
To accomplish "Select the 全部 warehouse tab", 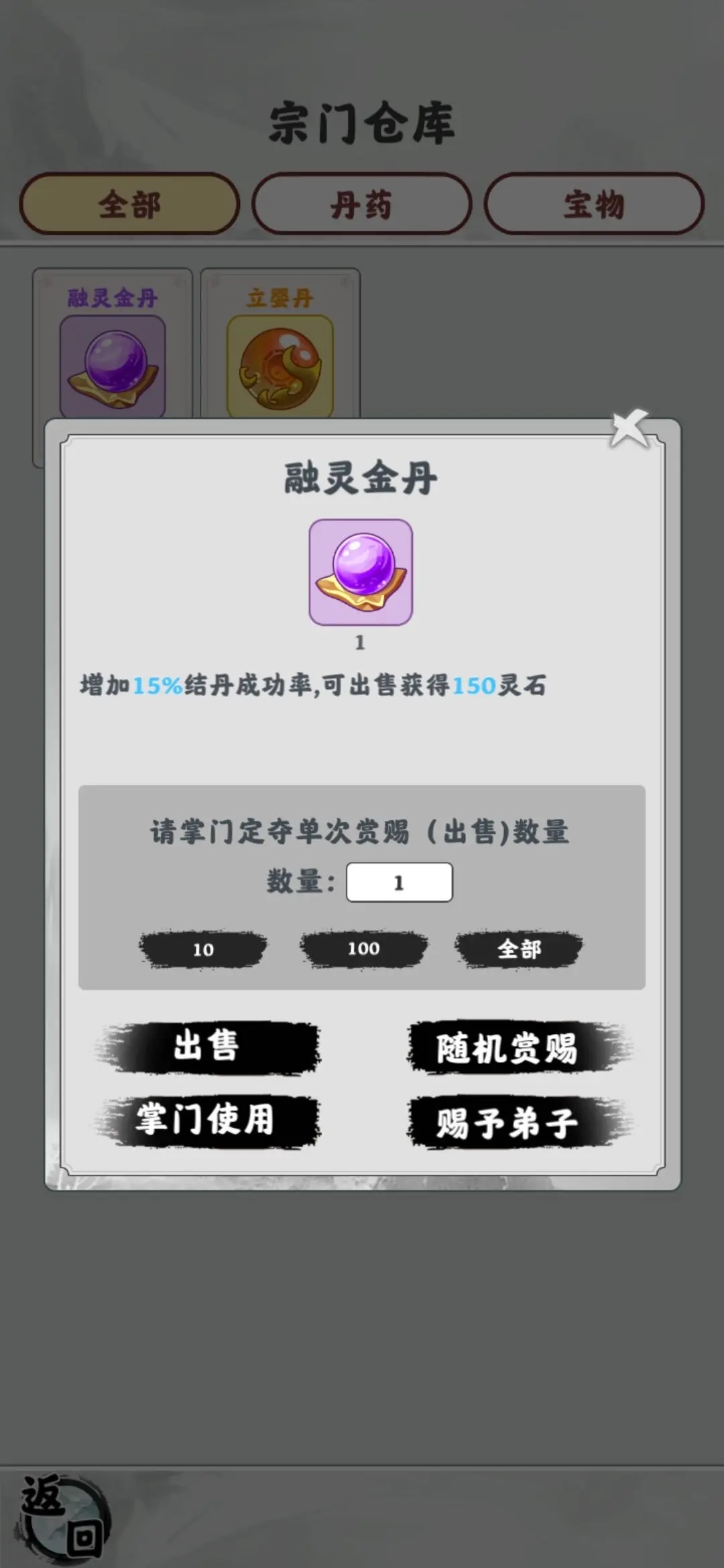I will 129,204.
